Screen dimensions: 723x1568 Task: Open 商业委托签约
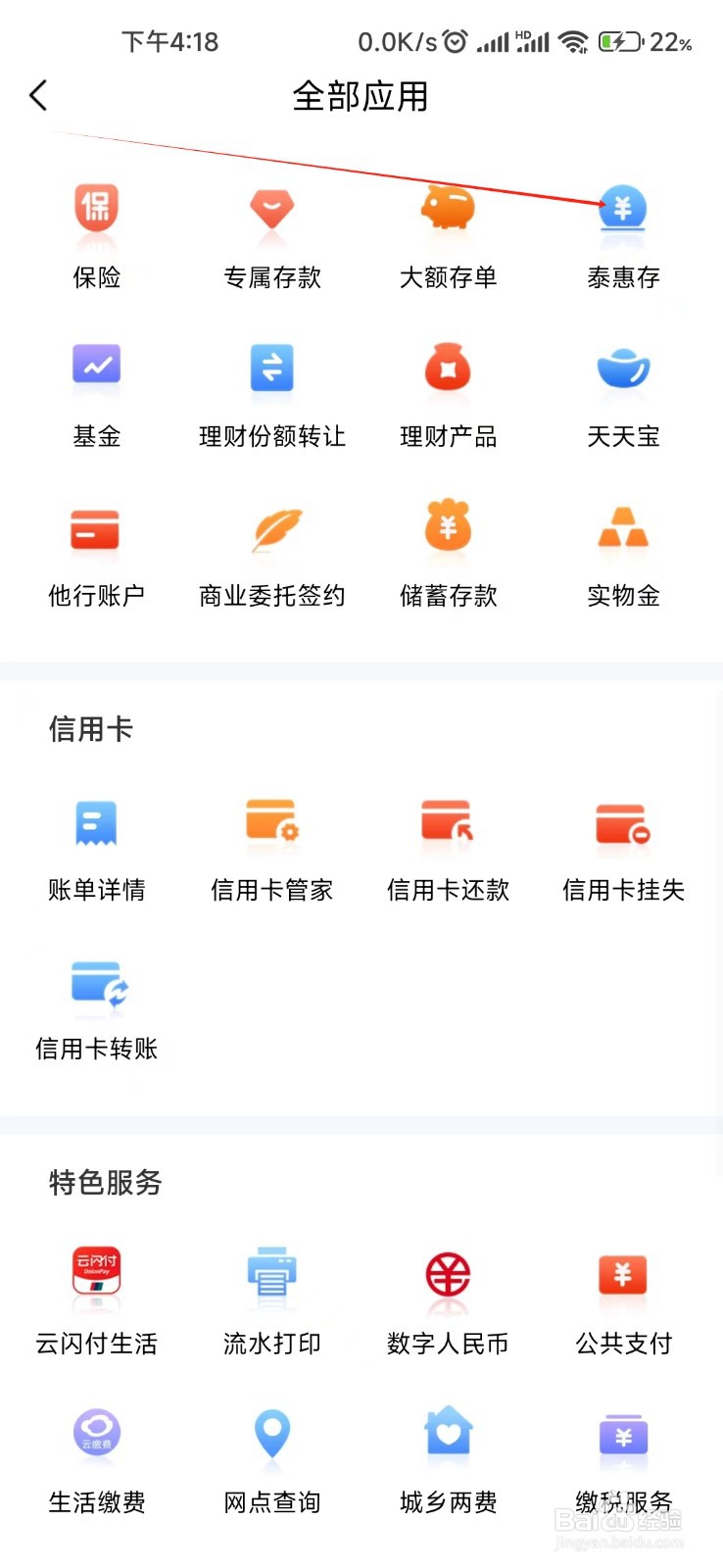pos(272,557)
